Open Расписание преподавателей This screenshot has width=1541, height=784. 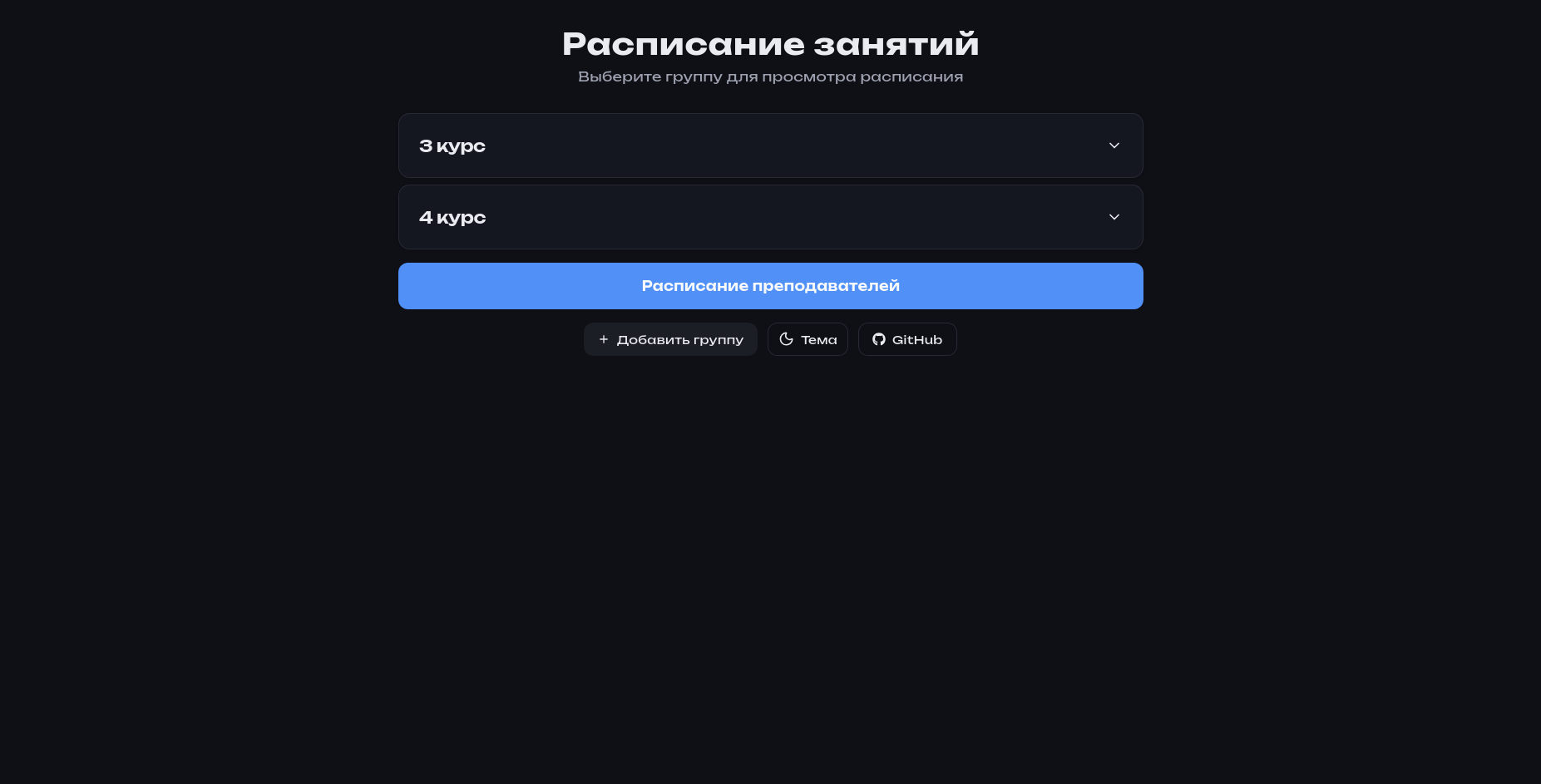coord(770,286)
